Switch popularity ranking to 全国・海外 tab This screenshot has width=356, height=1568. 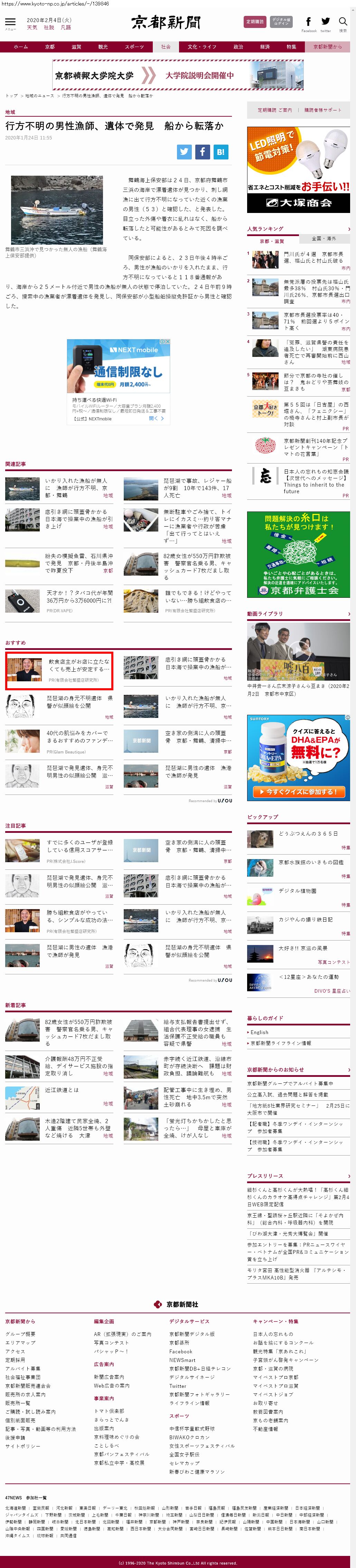click(x=324, y=238)
